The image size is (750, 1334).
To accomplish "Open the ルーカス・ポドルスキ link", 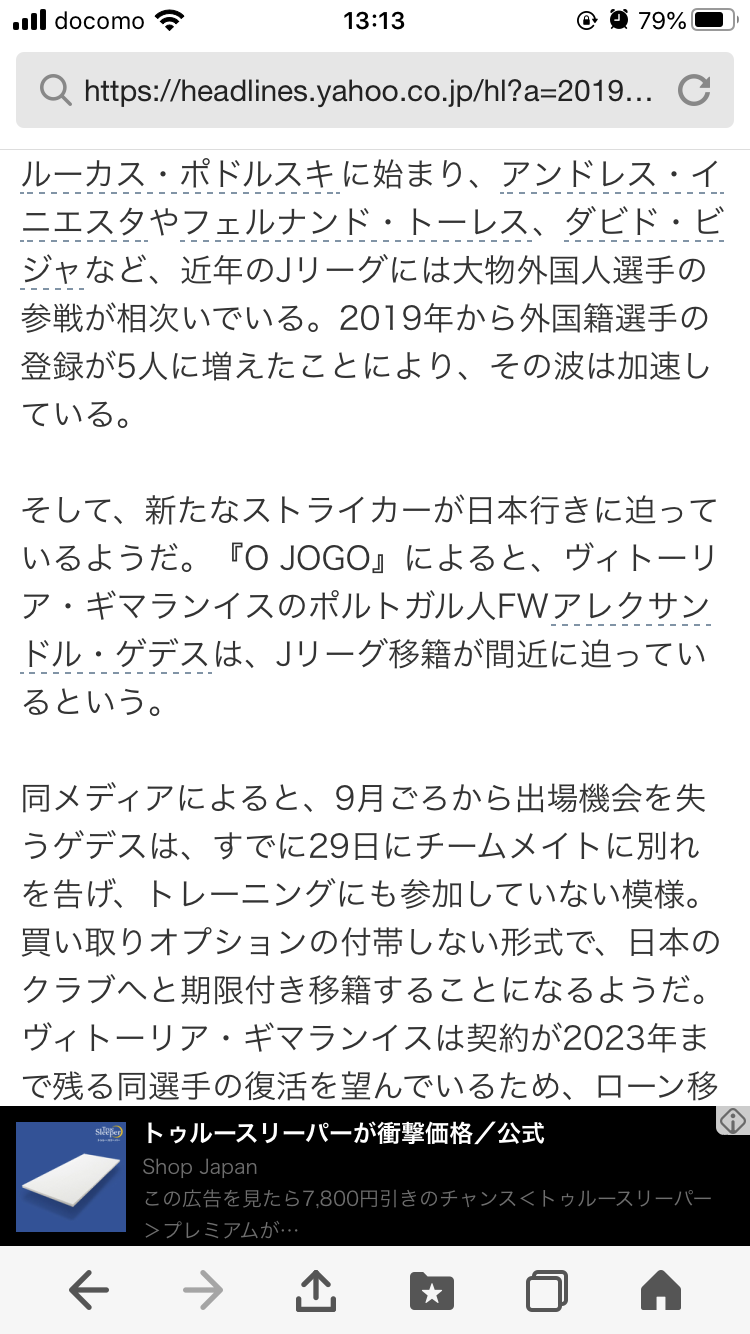I will (178, 177).
